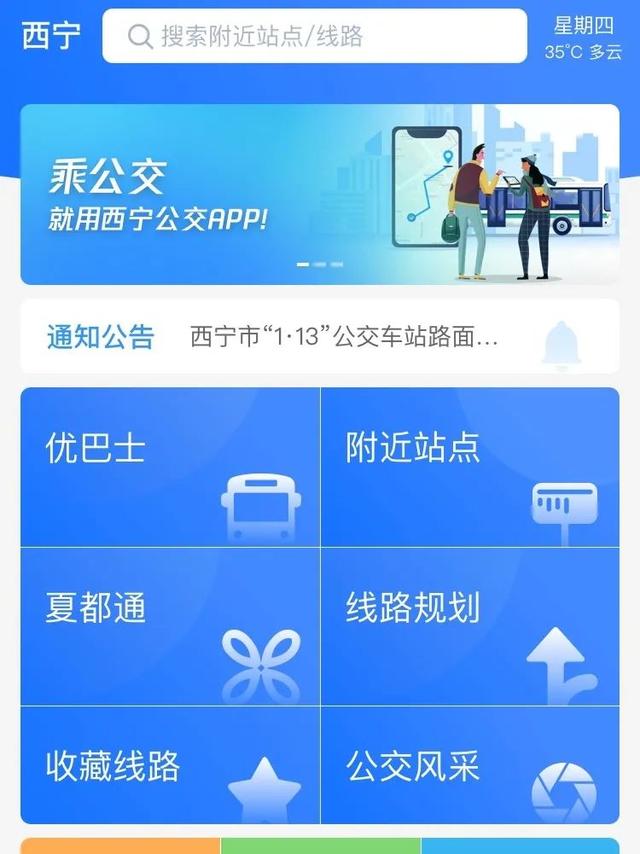640x854 pixels.
Task: Show my 收藏线路 saved routes
Action: [170, 766]
